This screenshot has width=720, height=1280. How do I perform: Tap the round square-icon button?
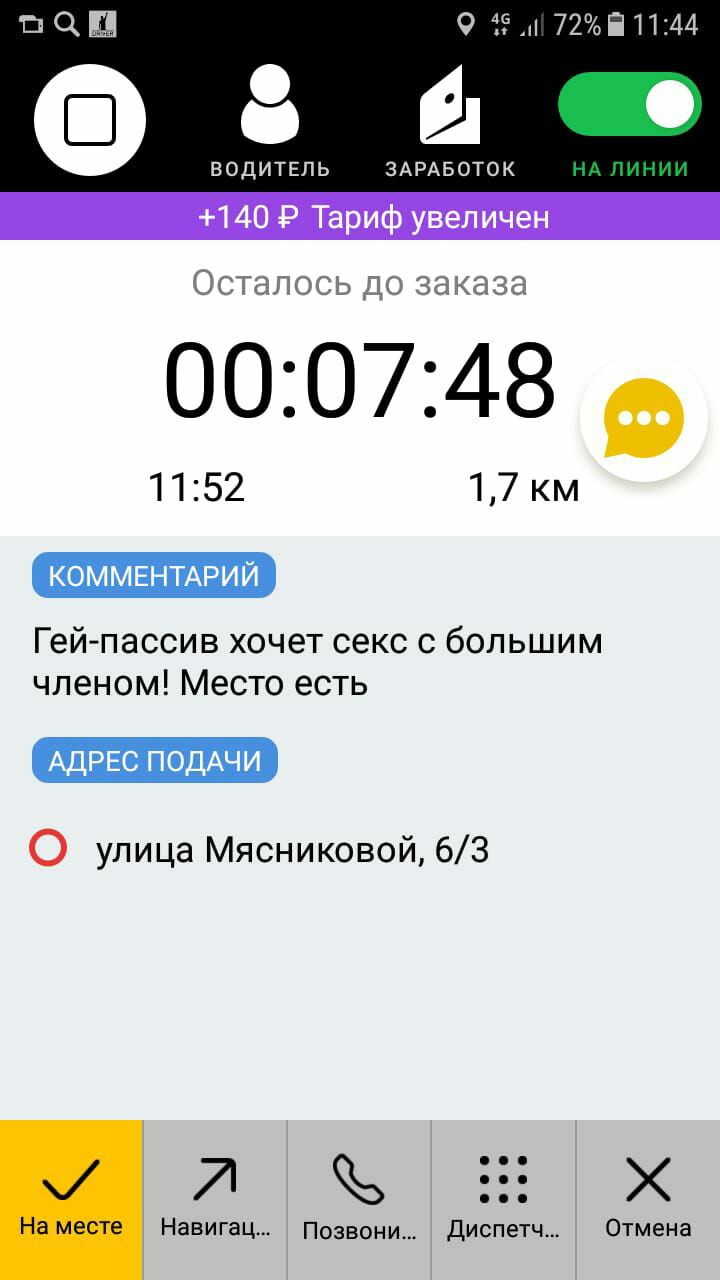90,120
